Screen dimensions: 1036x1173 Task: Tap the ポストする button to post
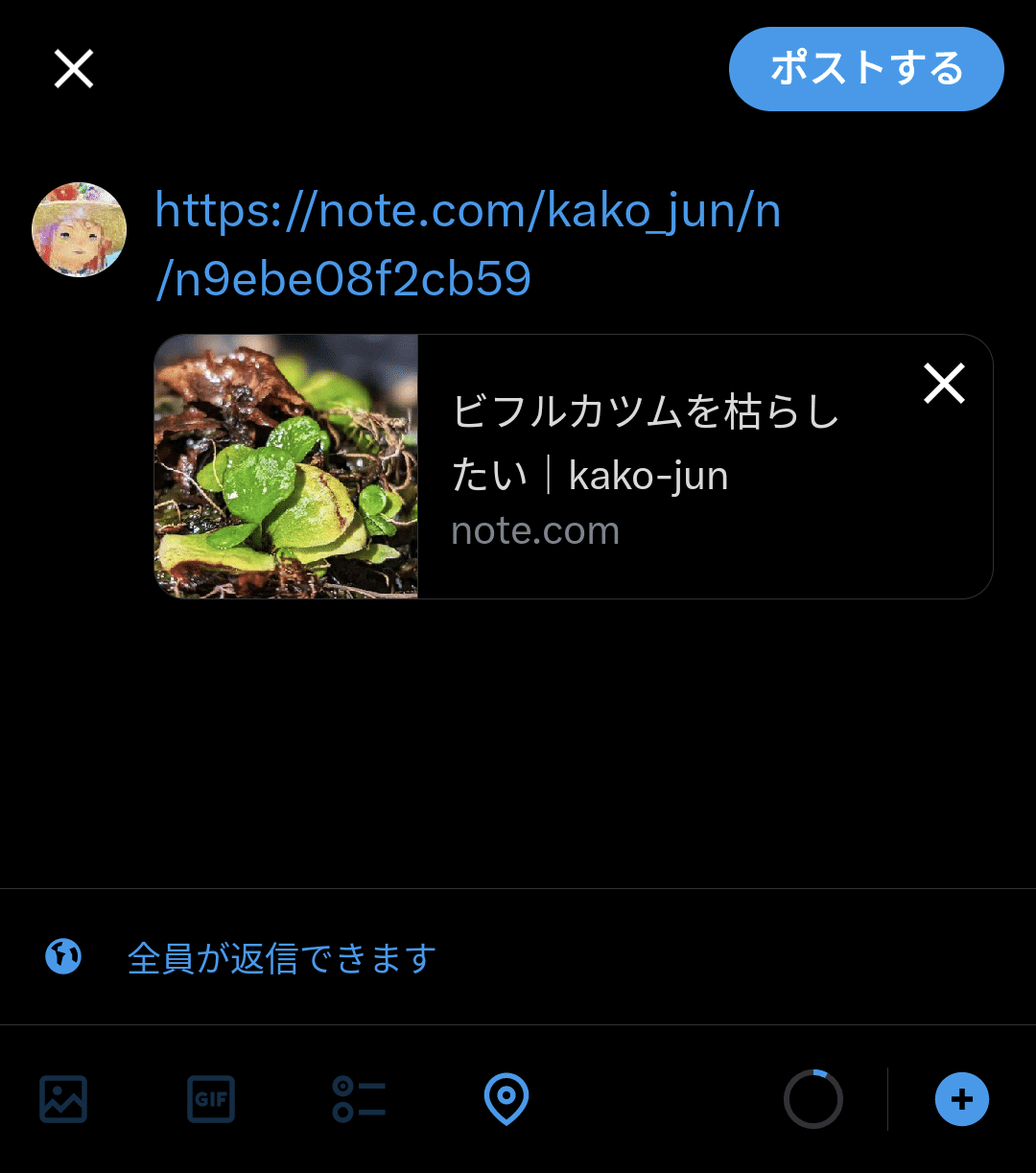click(x=865, y=68)
